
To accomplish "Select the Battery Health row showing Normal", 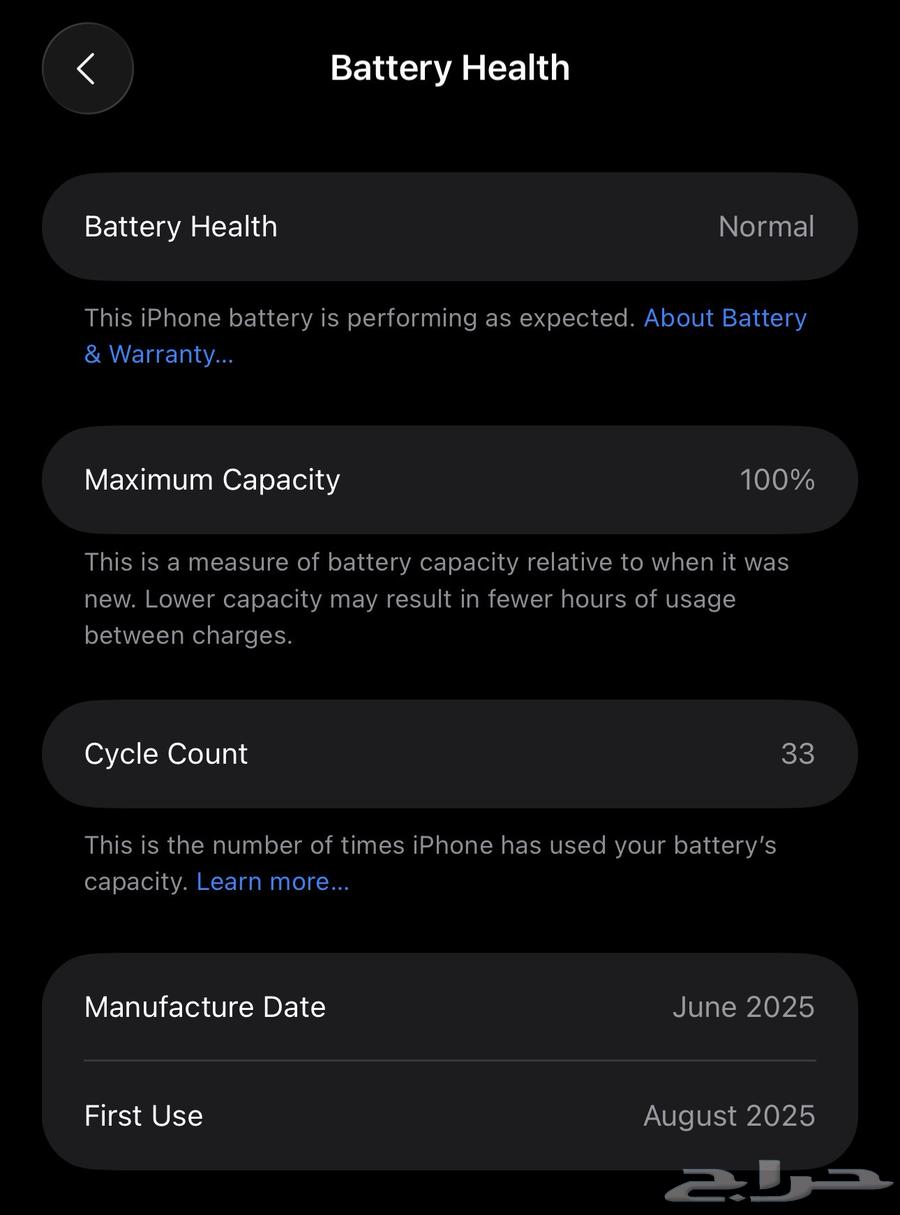I will pyautogui.click(x=450, y=226).
